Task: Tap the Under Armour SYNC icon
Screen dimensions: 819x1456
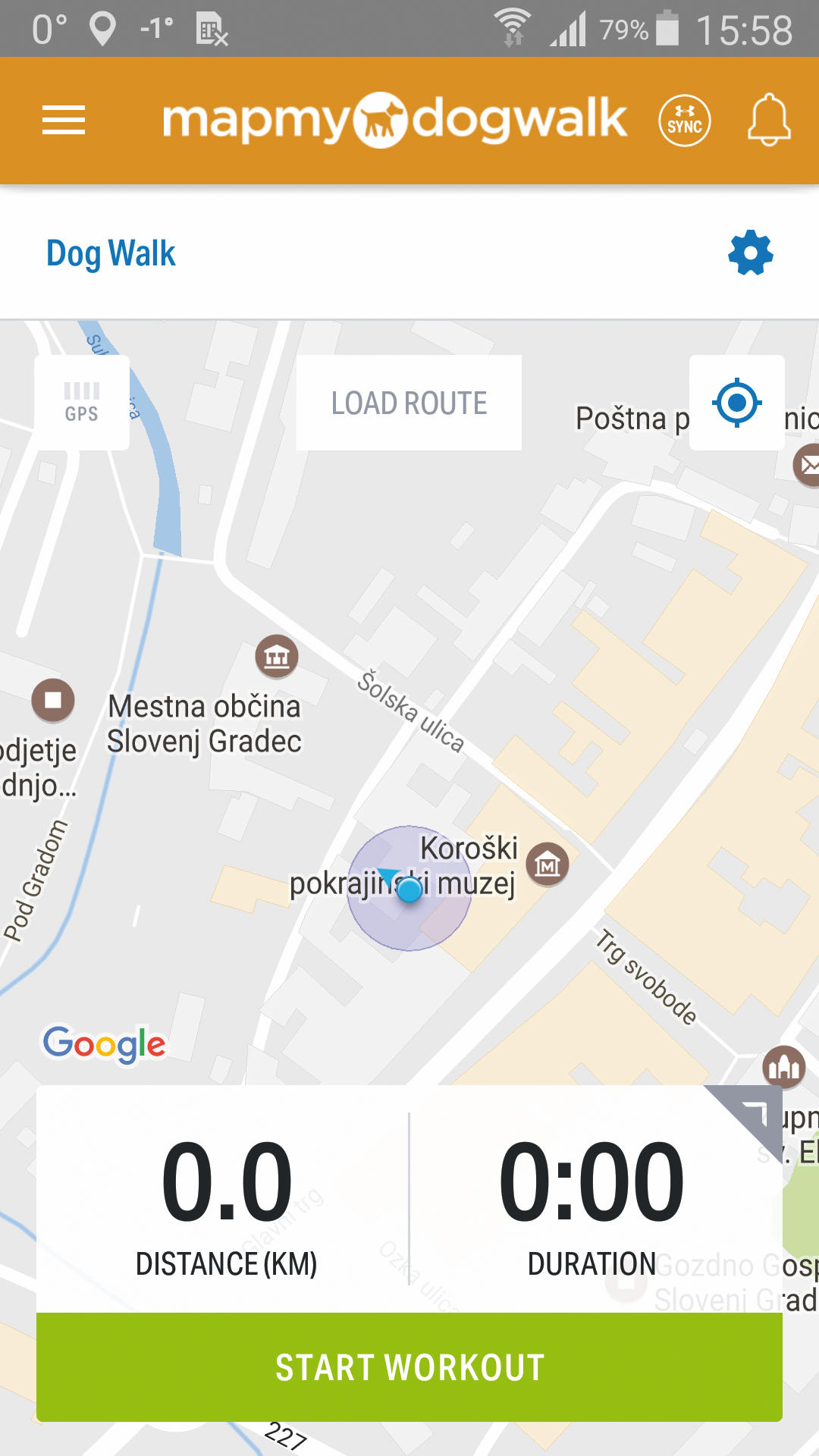Action: [x=684, y=121]
